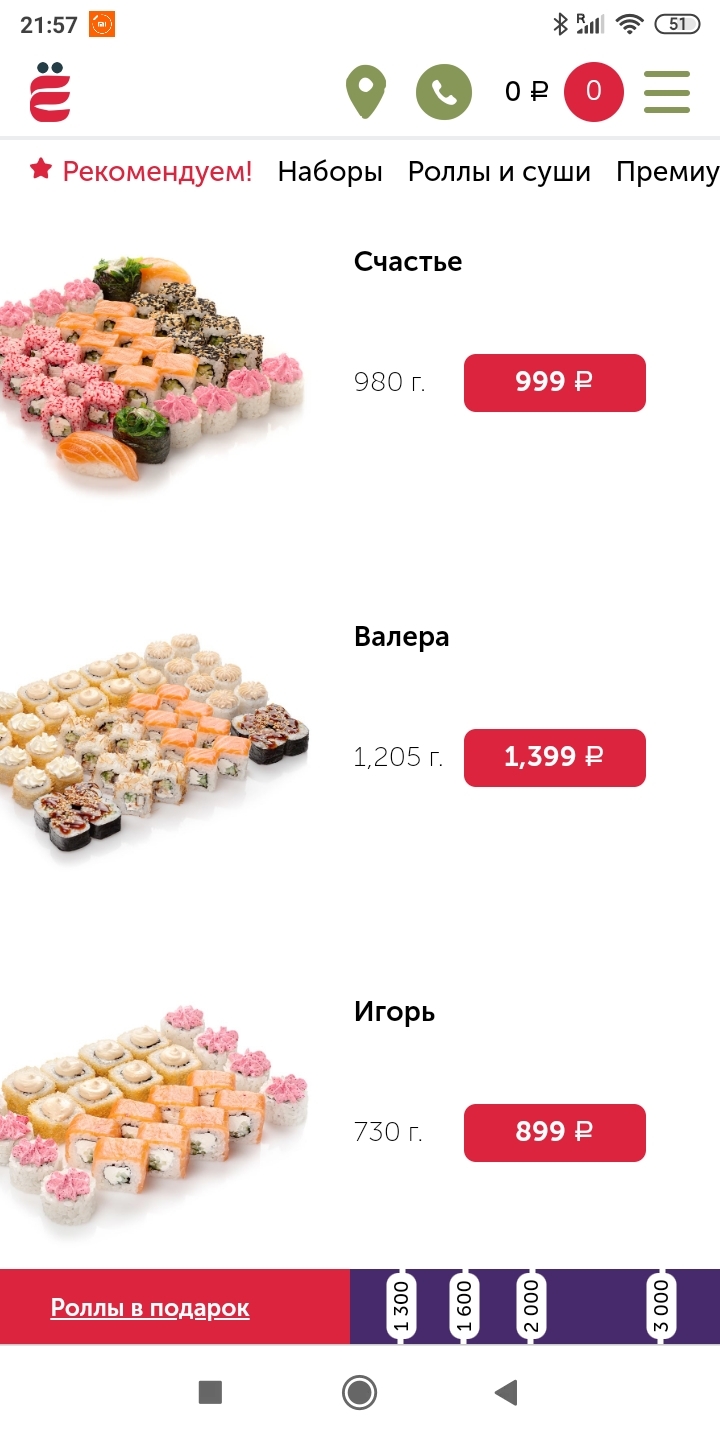Tap the green phone call icon

coord(444,92)
